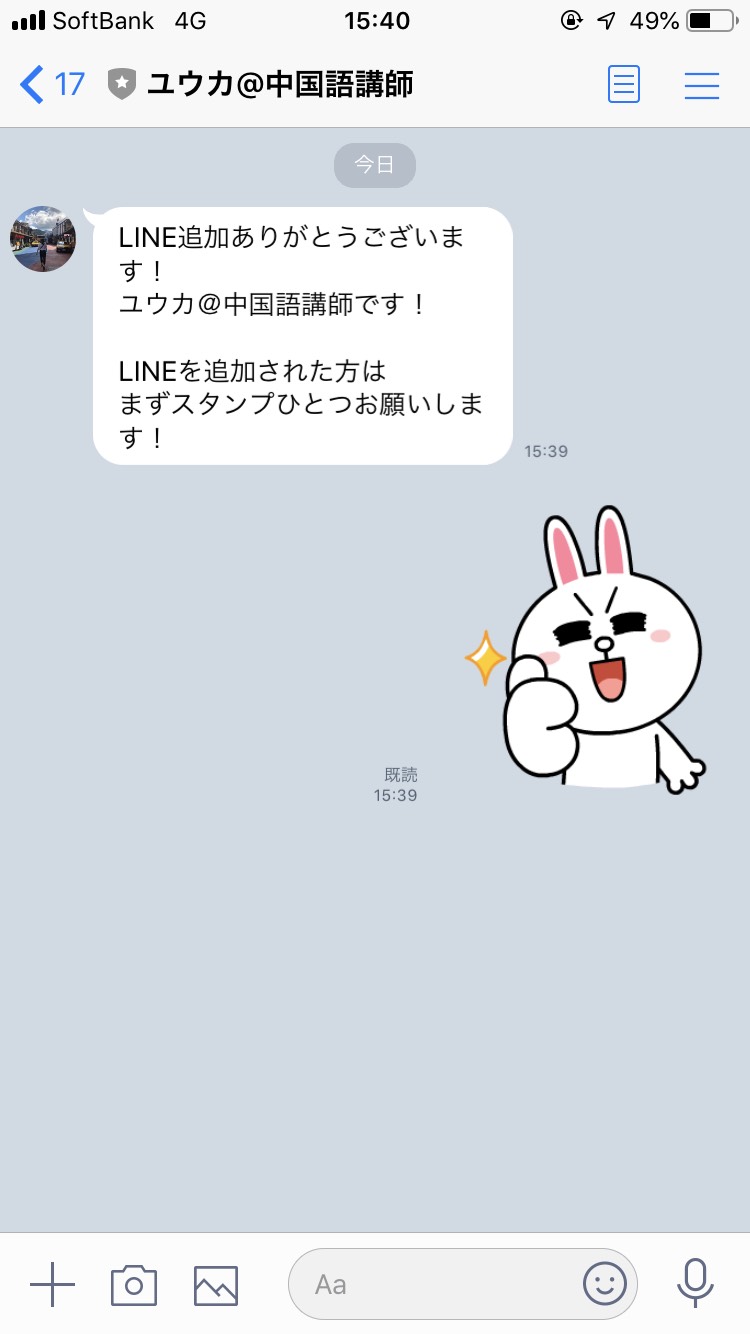Screen dimensions: 750x1334
Task: Go back to the chat list
Action: [x=50, y=85]
